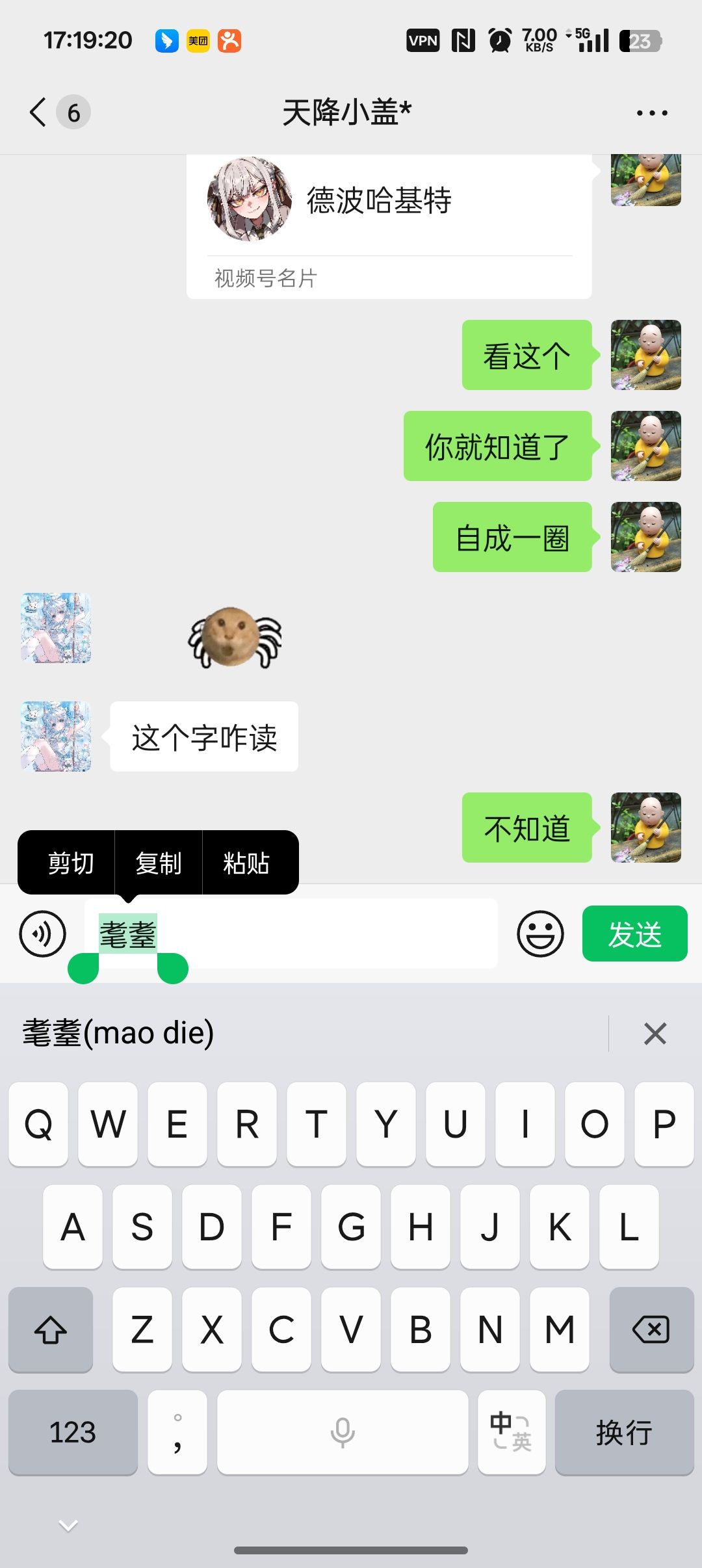Open the spider cookie sticker message
The width and height of the screenshot is (702, 1568).
(235, 638)
